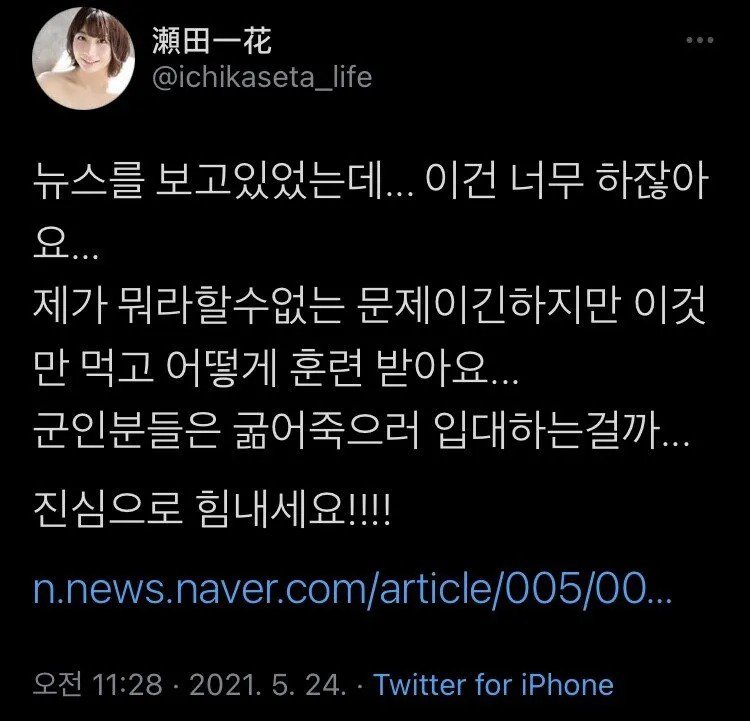View the @ichikaseta_life profile handle
Viewport: 750px width, 721px height.
point(262,77)
